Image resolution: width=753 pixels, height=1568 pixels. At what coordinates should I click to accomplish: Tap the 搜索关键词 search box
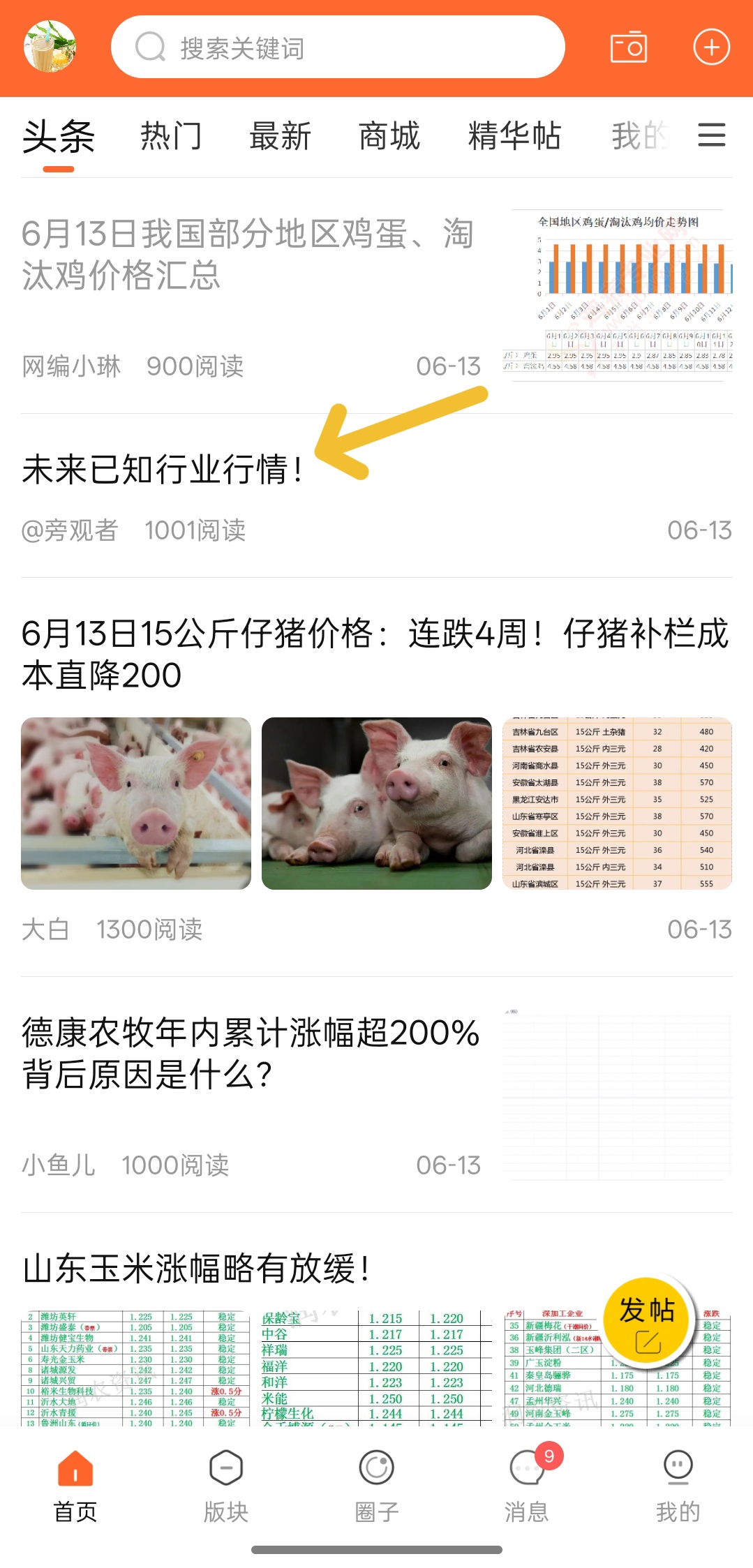tap(338, 47)
